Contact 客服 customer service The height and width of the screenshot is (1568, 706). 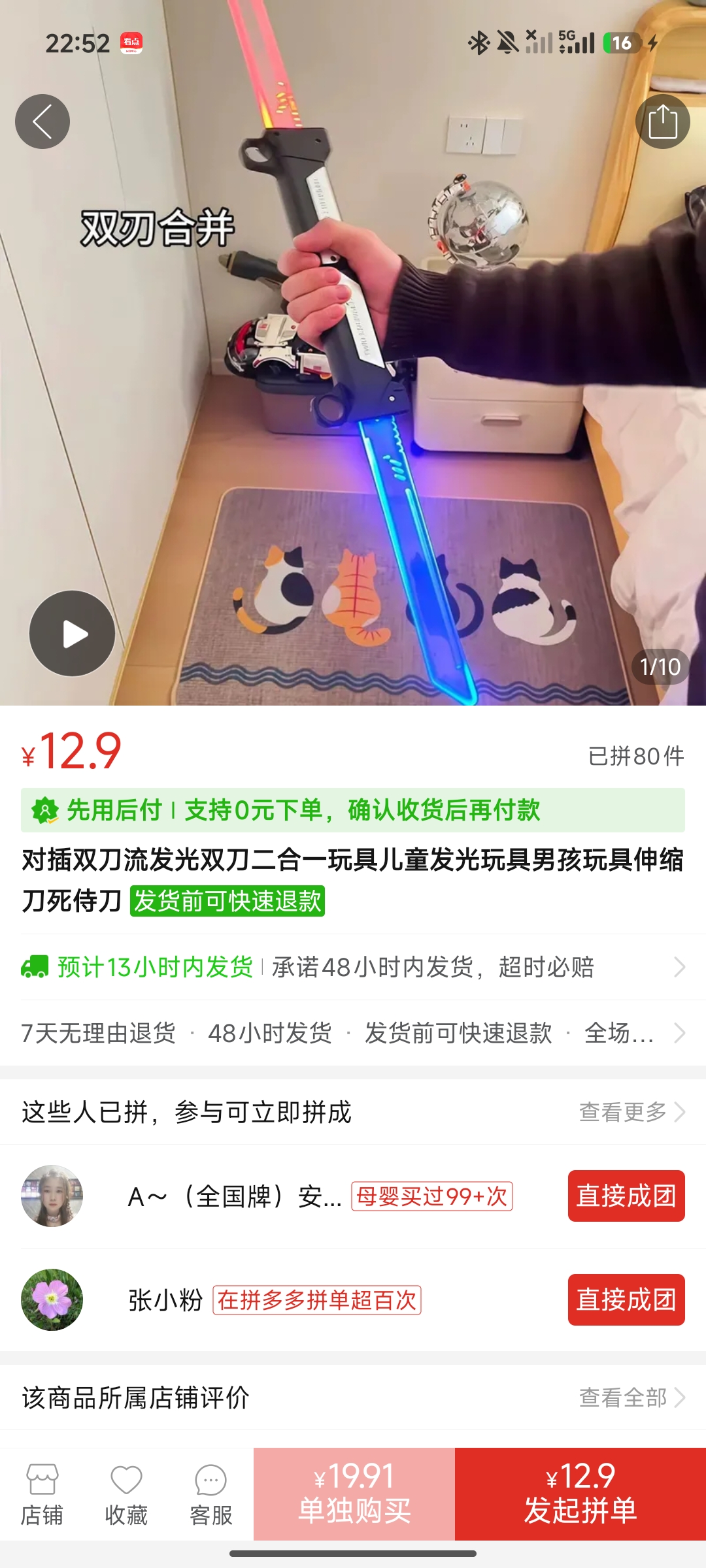click(x=210, y=1494)
